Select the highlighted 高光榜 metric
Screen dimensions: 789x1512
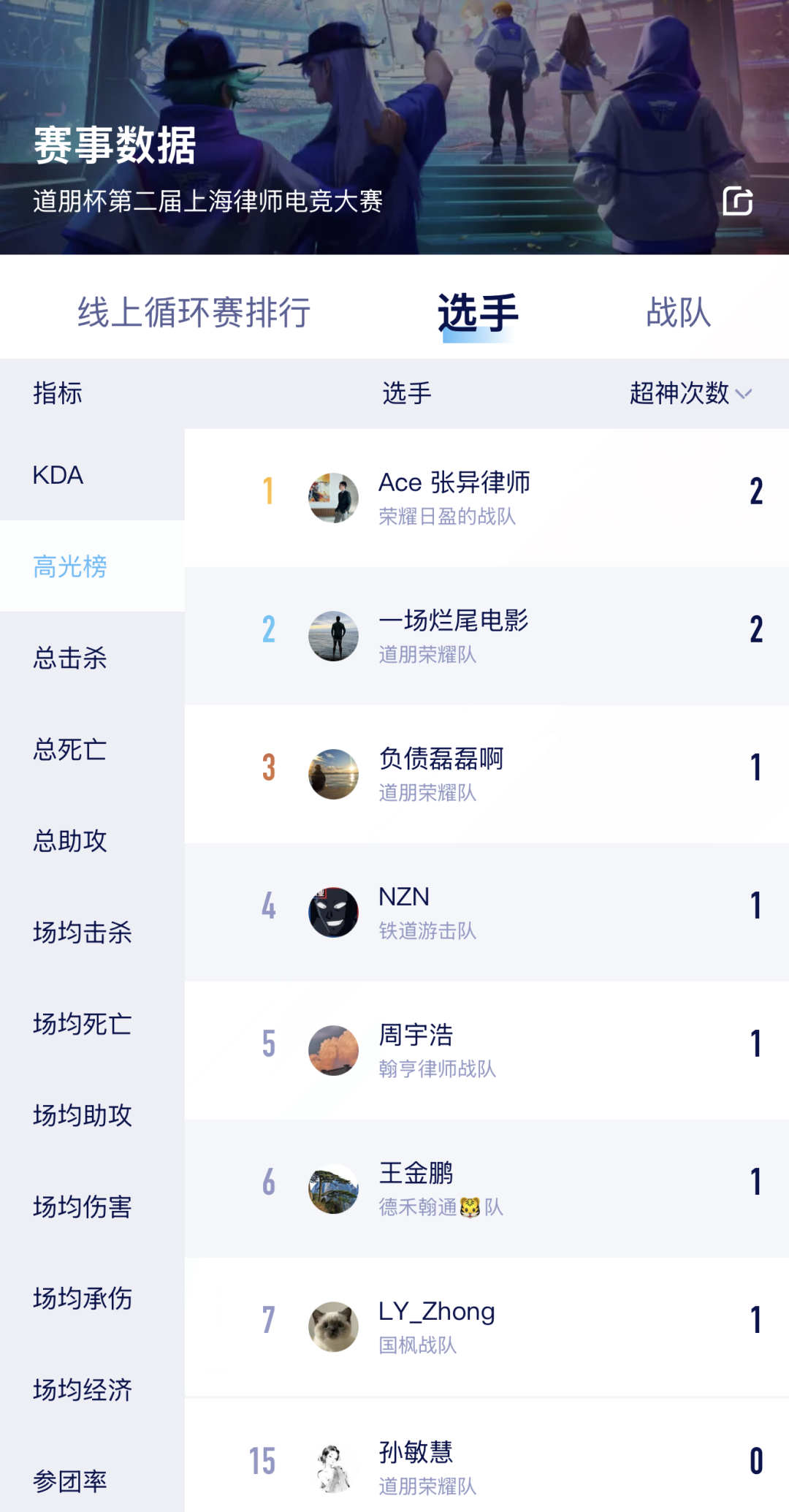click(x=70, y=566)
